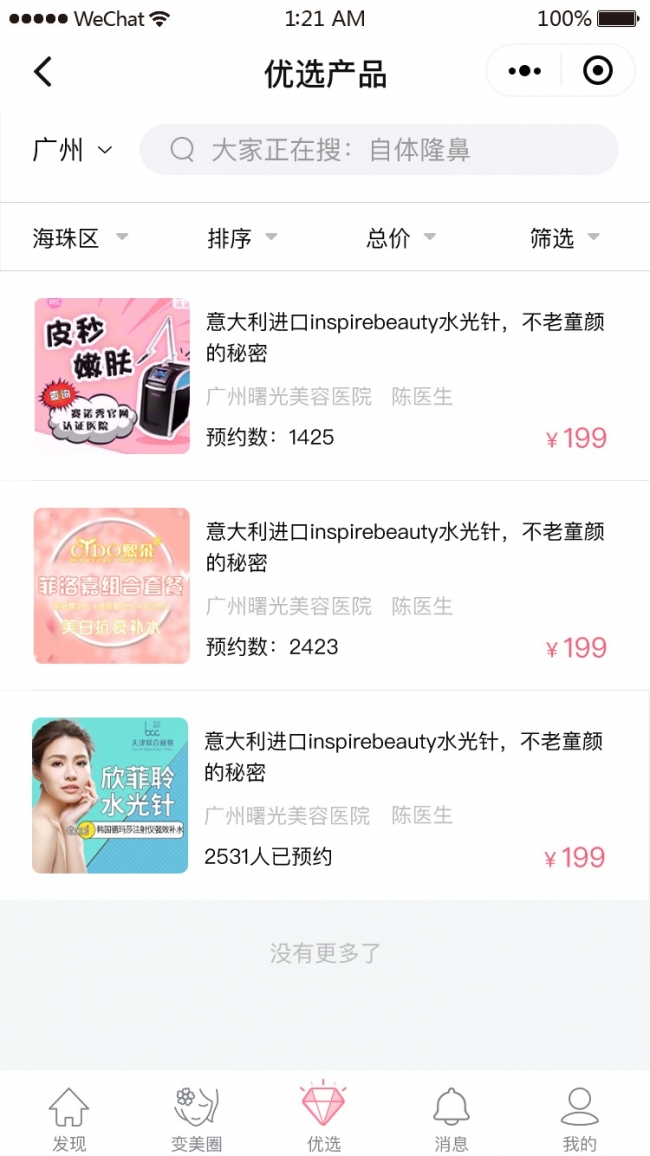Open the mini program three-dot menu
The width and height of the screenshot is (650, 1156).
524,71
